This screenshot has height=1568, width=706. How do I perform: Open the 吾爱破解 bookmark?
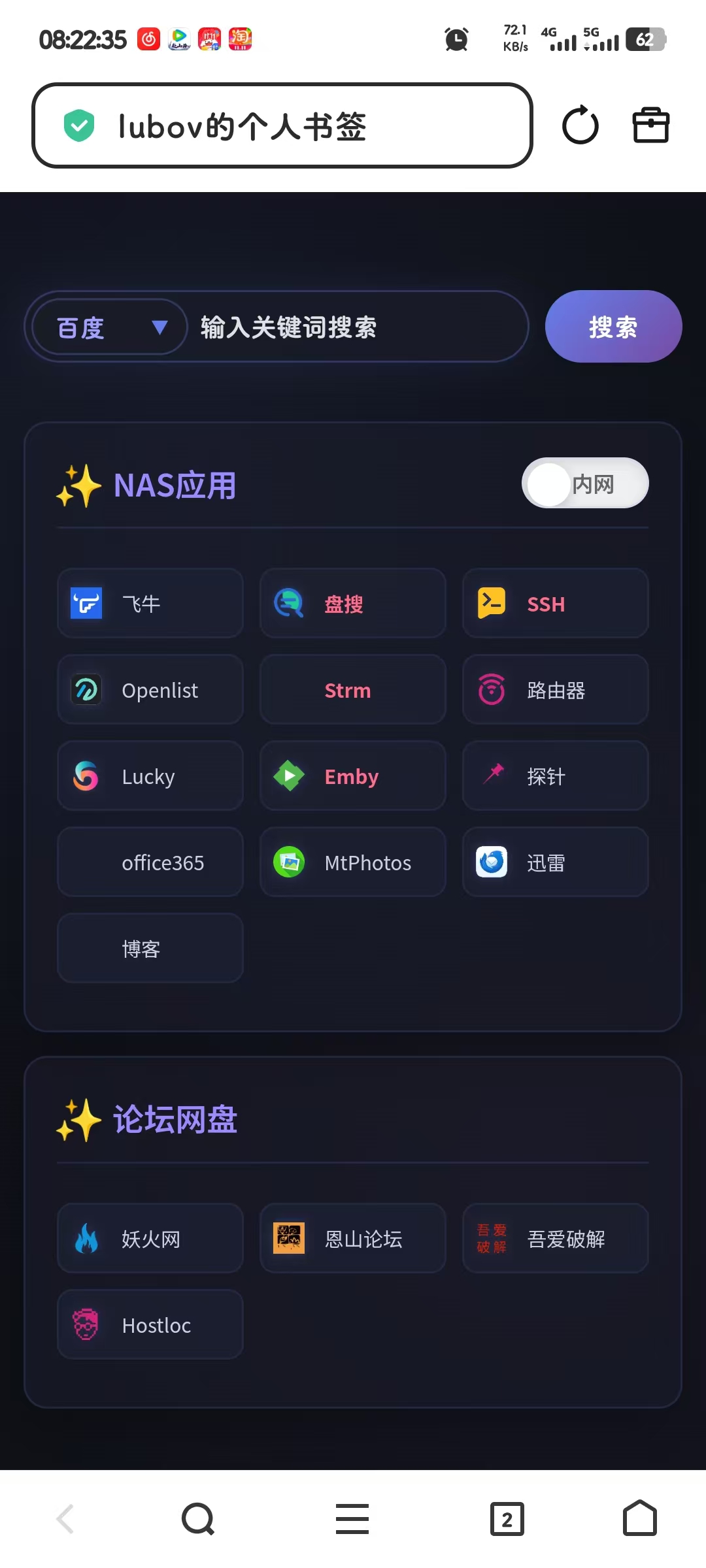coord(555,1238)
